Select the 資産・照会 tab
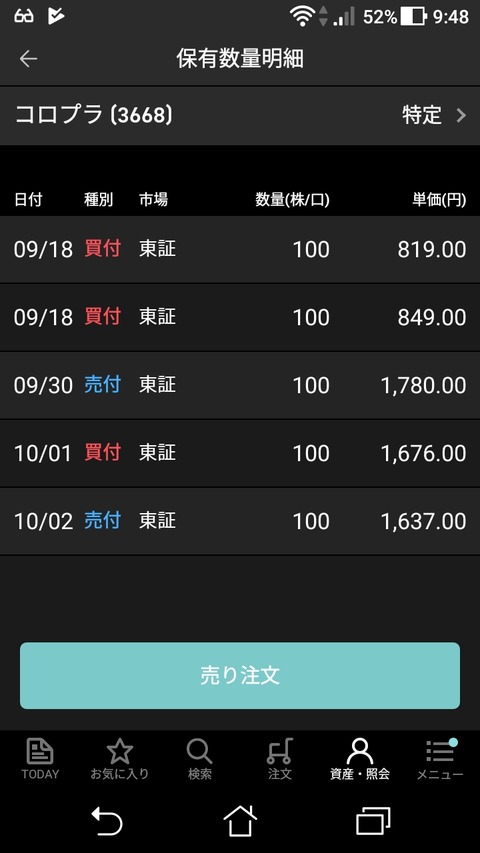 (360, 759)
